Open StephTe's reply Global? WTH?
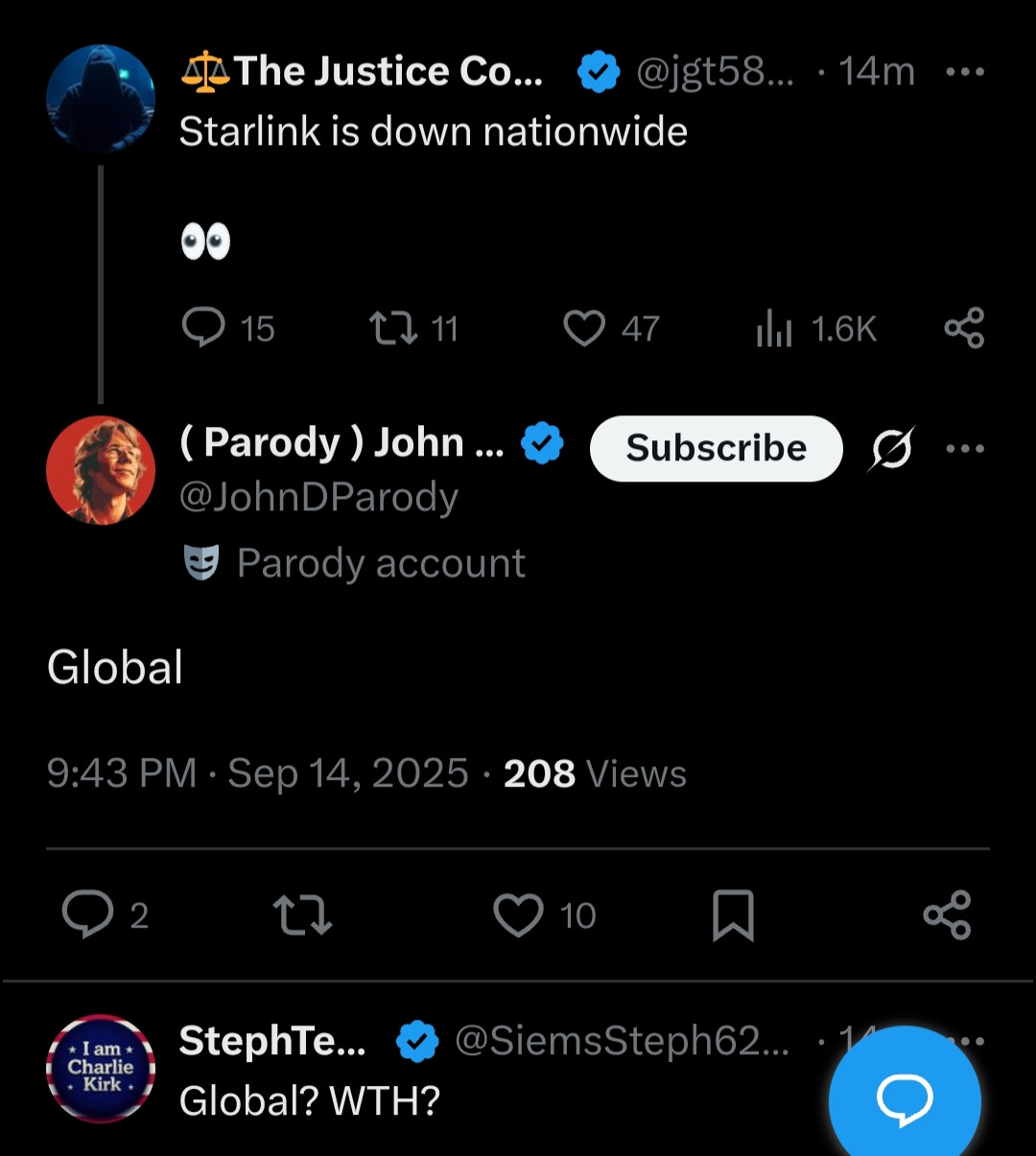 (x=309, y=1100)
